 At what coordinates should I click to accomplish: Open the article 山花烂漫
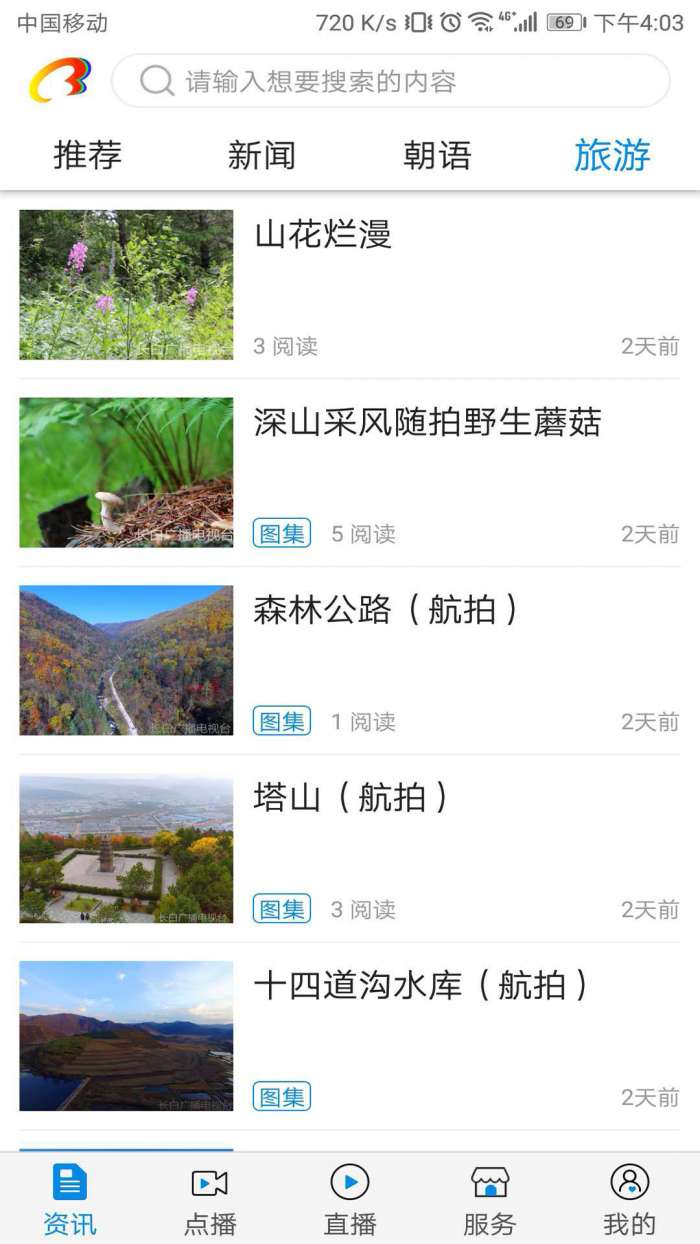[323, 236]
